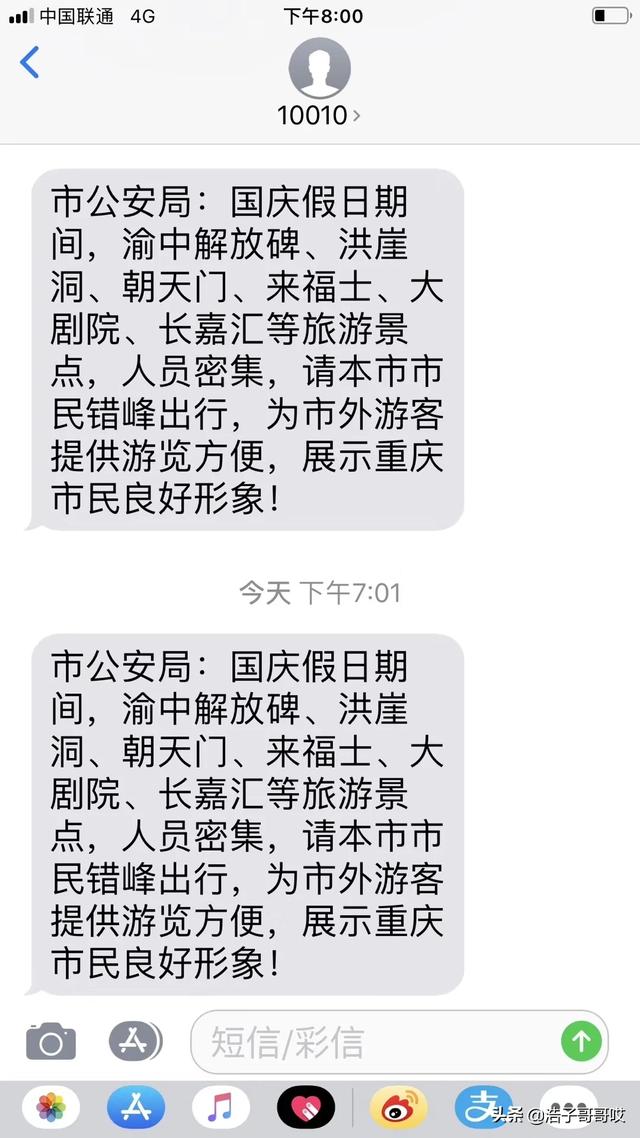Viewport: 640px width, 1138px height.
Task: Open the camera to attach a photo
Action: (51, 1042)
